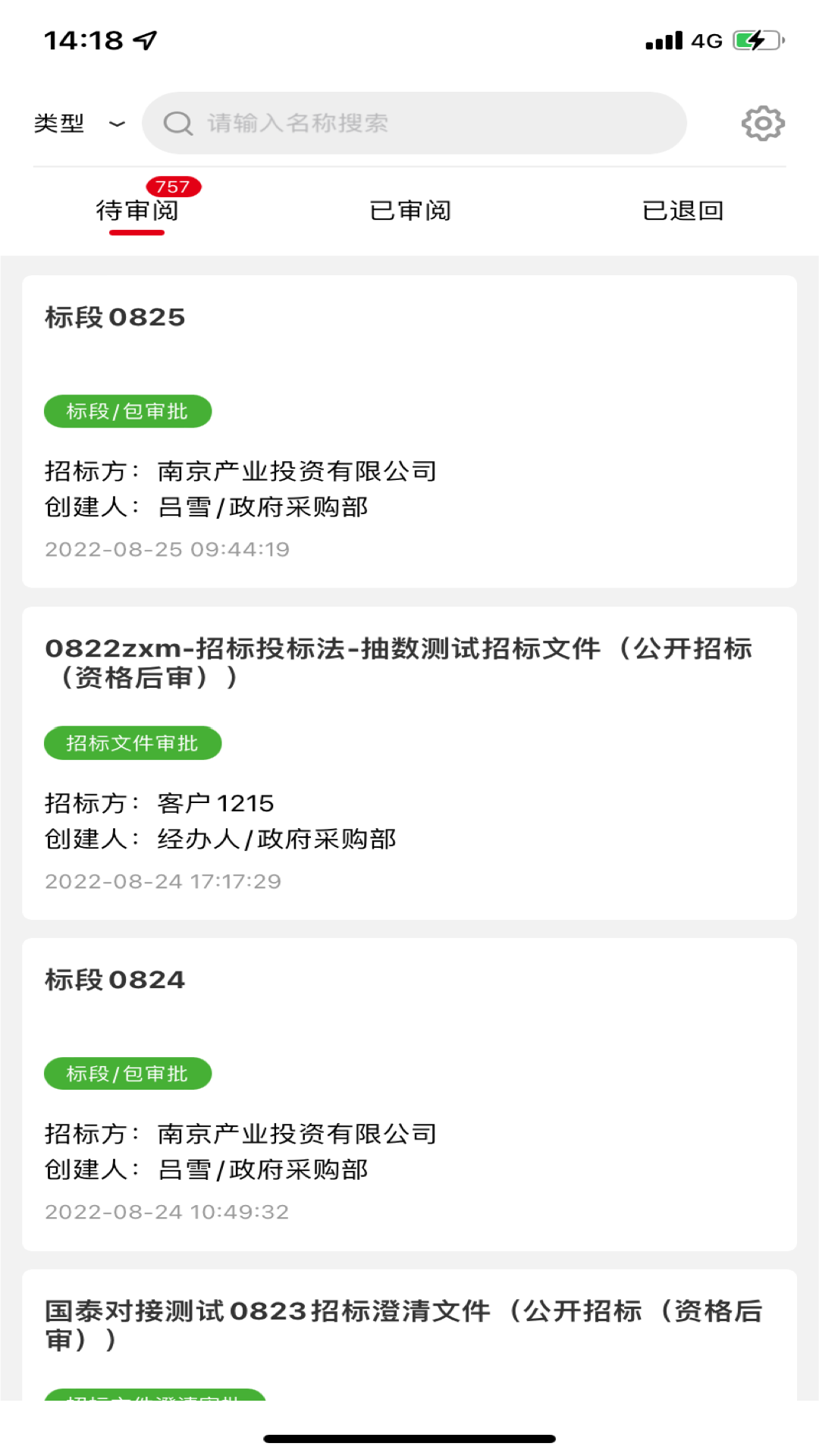Tap the 标段/包审批 tag on 标段0824
Screen dimensions: 819x1456
click(127, 1073)
